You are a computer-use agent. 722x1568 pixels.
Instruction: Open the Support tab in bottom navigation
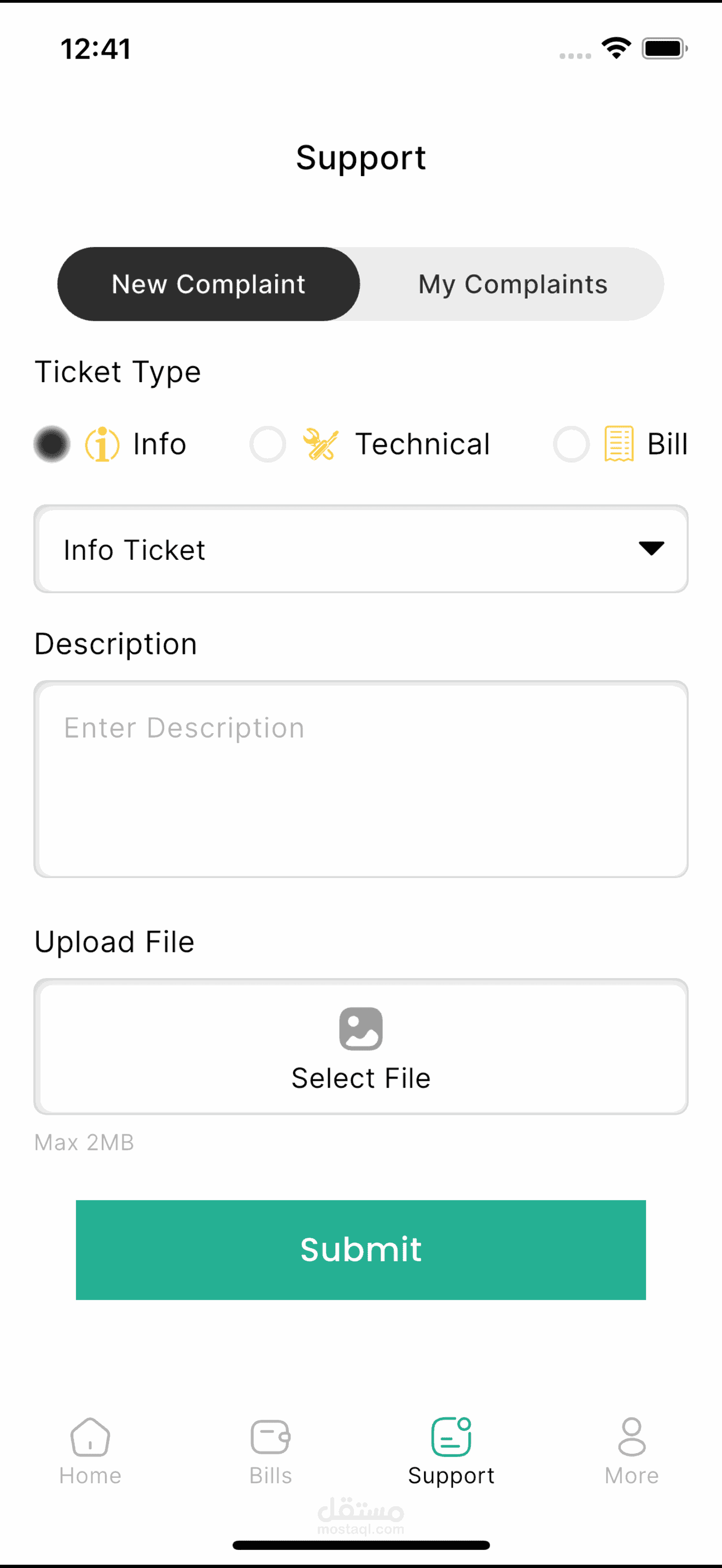click(x=451, y=1452)
